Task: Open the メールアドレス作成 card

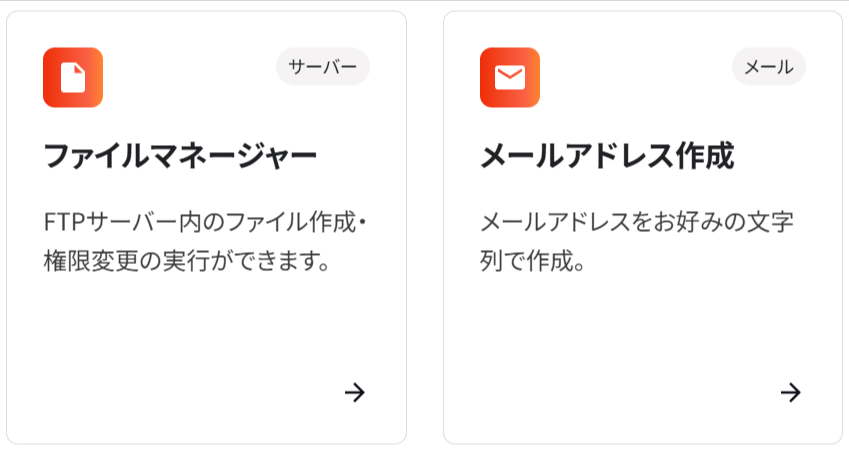Action: click(642, 227)
